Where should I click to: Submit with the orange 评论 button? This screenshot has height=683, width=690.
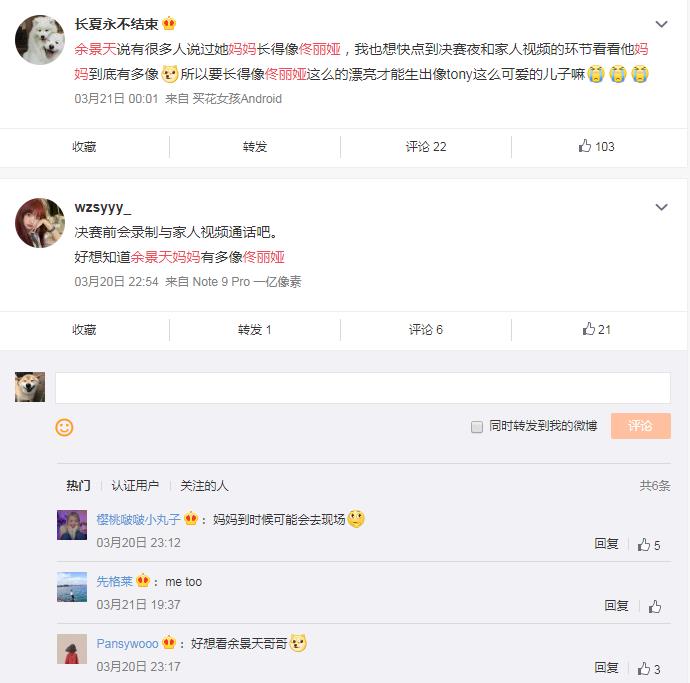point(640,426)
